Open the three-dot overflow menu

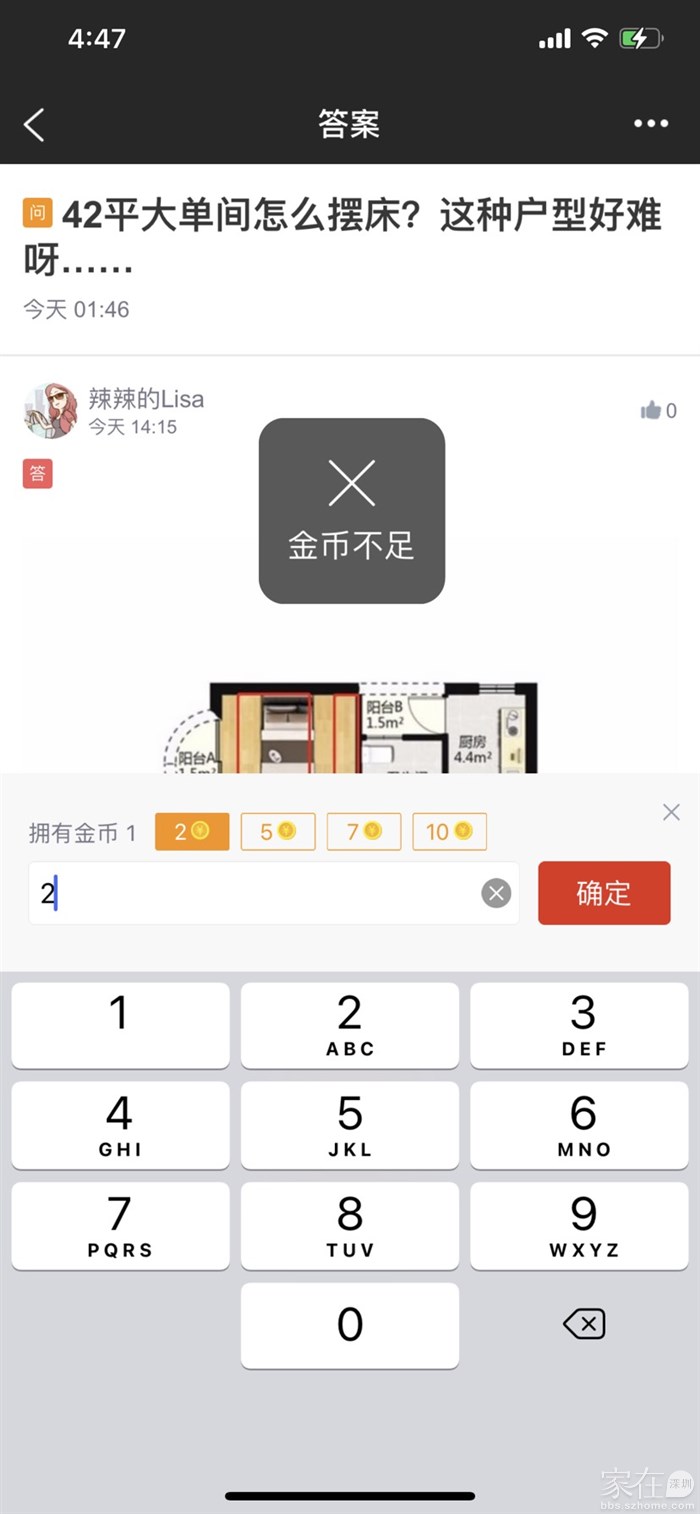(650, 124)
